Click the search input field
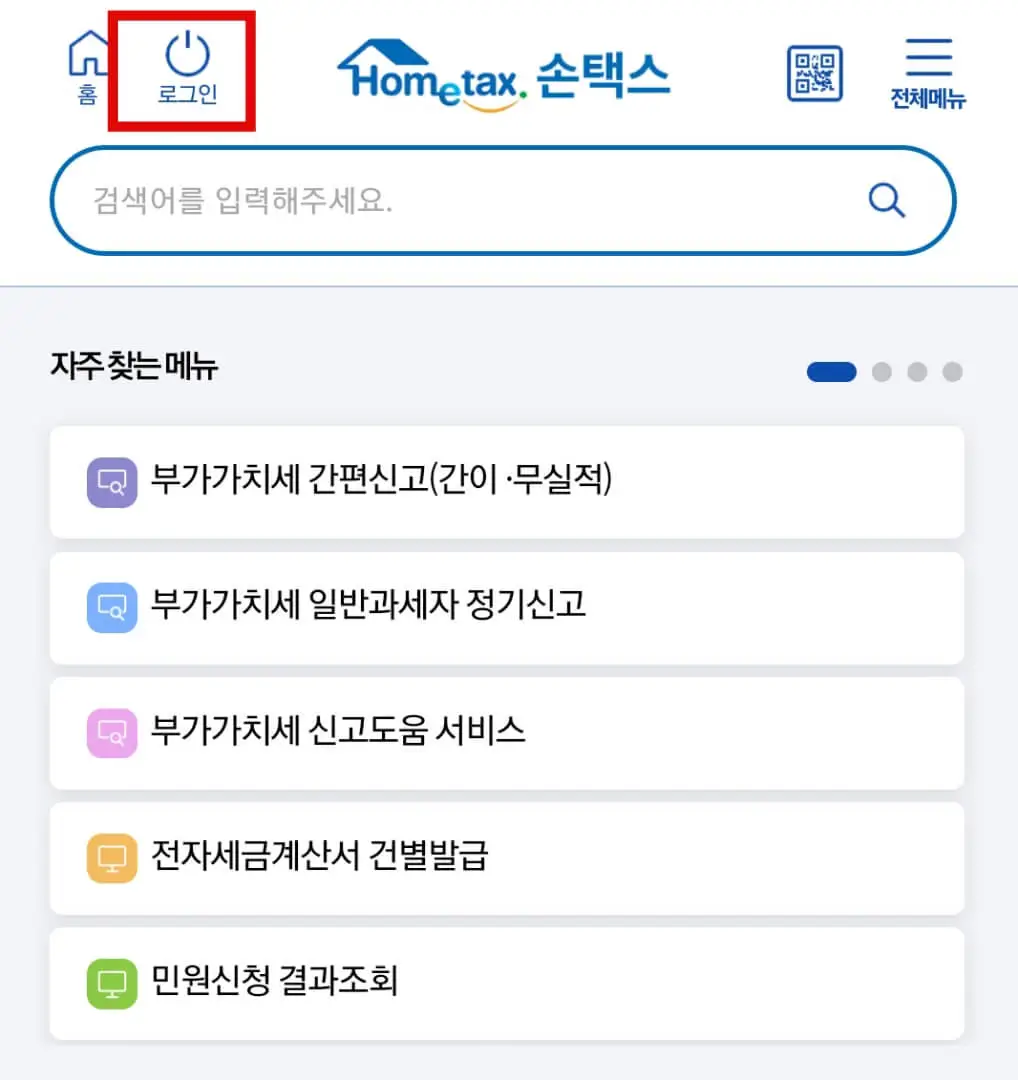This screenshot has width=1018, height=1080. (x=450, y=199)
